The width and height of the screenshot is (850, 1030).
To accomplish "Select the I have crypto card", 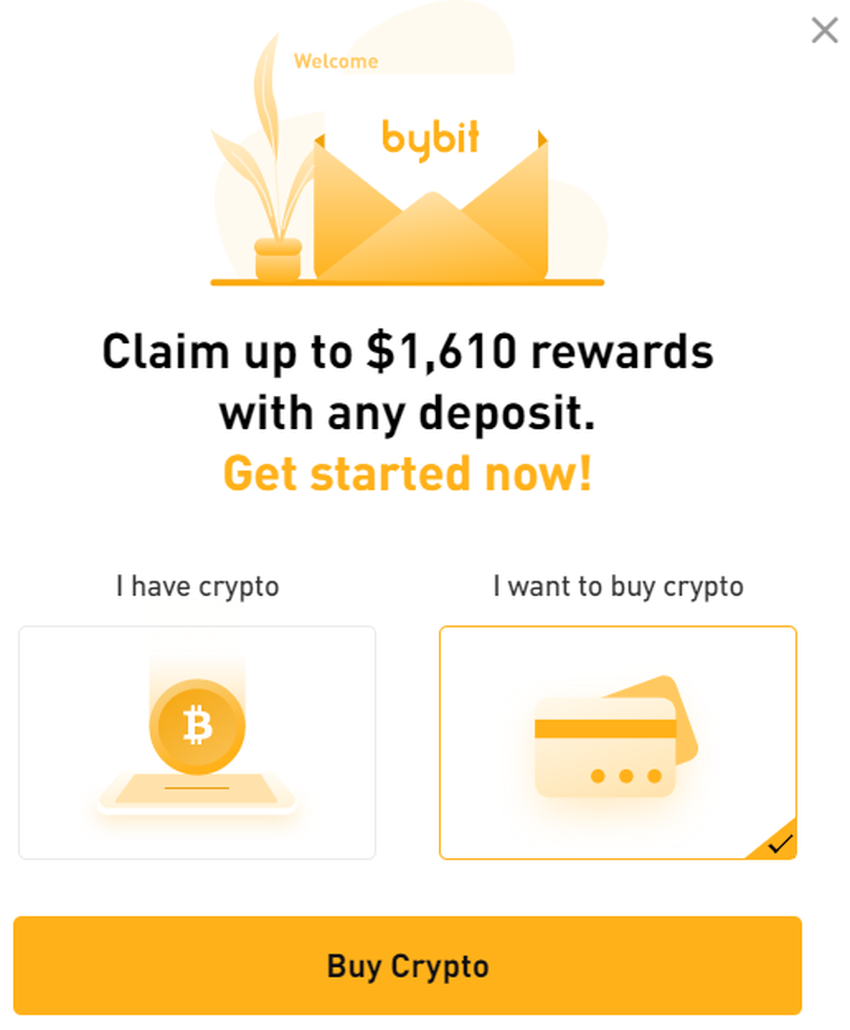I will [197, 742].
